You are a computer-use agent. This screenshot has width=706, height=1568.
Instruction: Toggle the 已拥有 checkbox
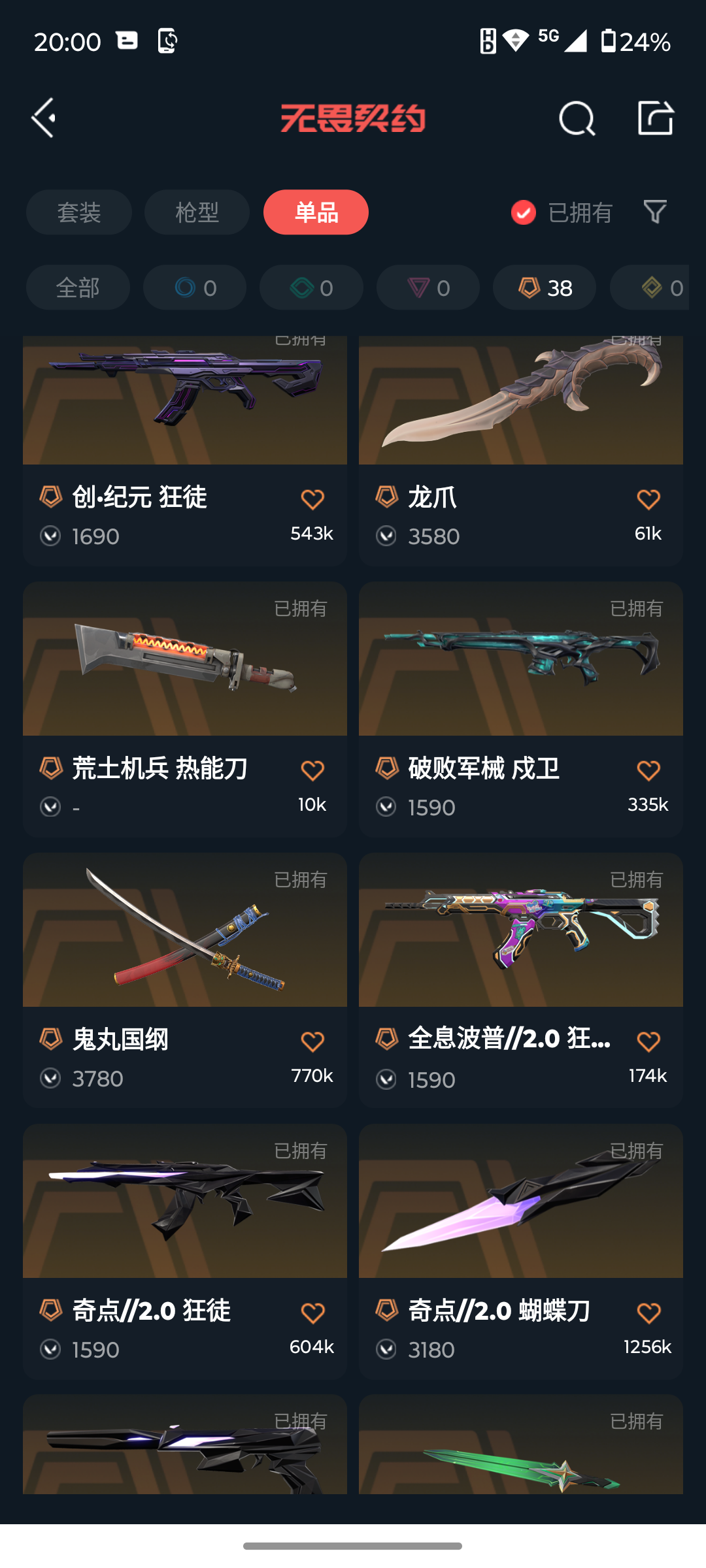click(524, 212)
